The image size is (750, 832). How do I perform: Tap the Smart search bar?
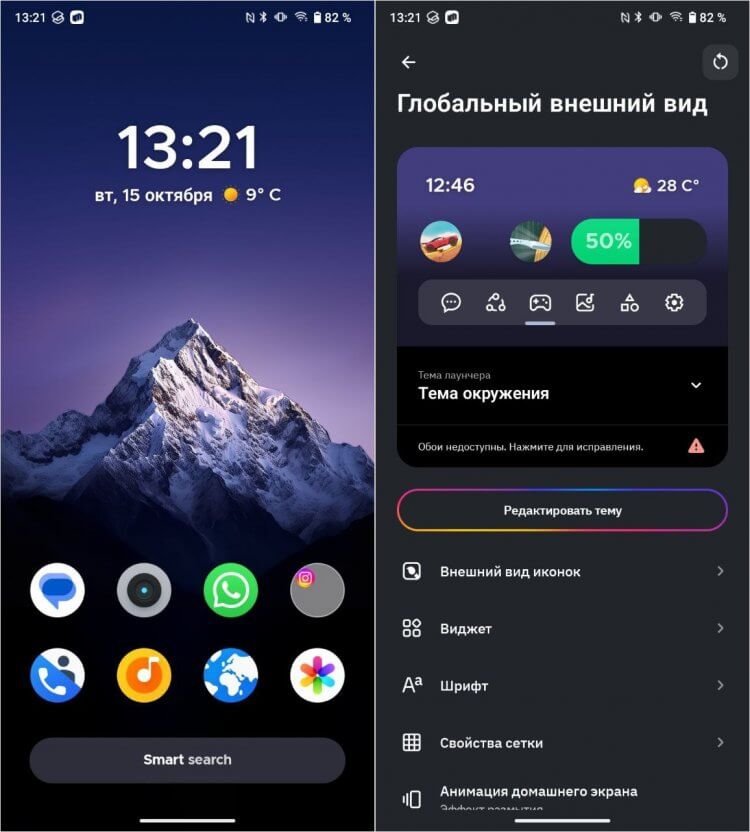[187, 760]
